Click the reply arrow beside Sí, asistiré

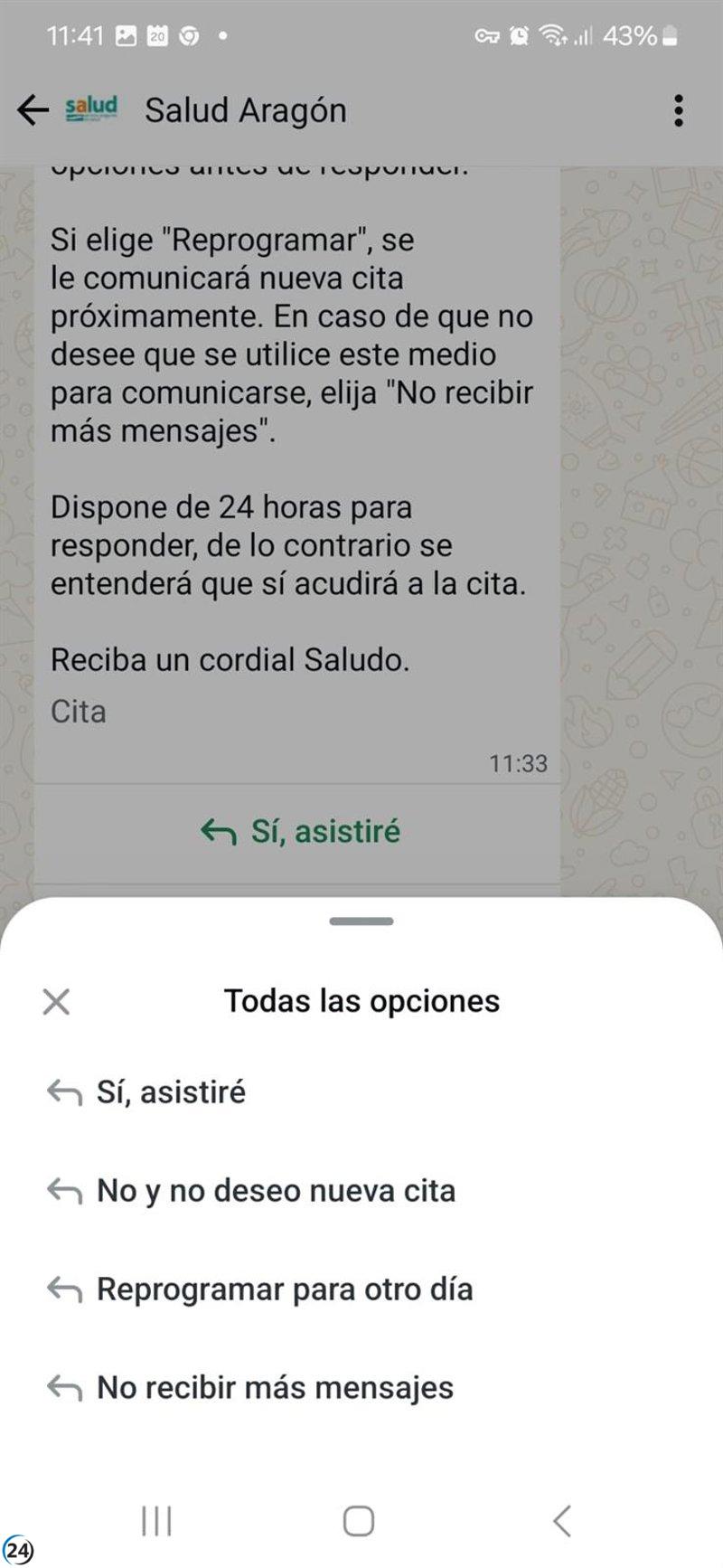pyautogui.click(x=63, y=1091)
